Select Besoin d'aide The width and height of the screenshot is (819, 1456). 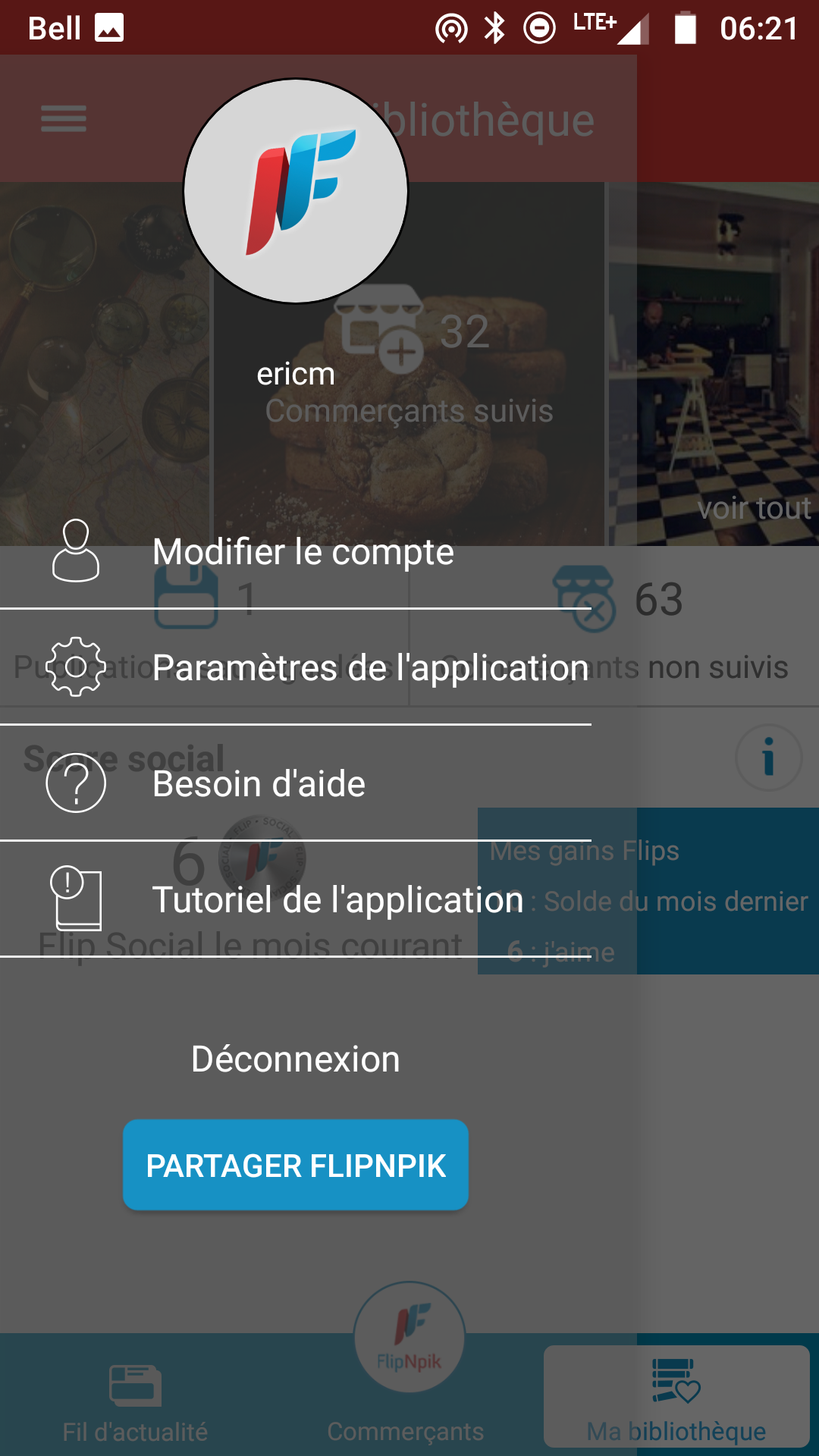pyautogui.click(x=258, y=784)
